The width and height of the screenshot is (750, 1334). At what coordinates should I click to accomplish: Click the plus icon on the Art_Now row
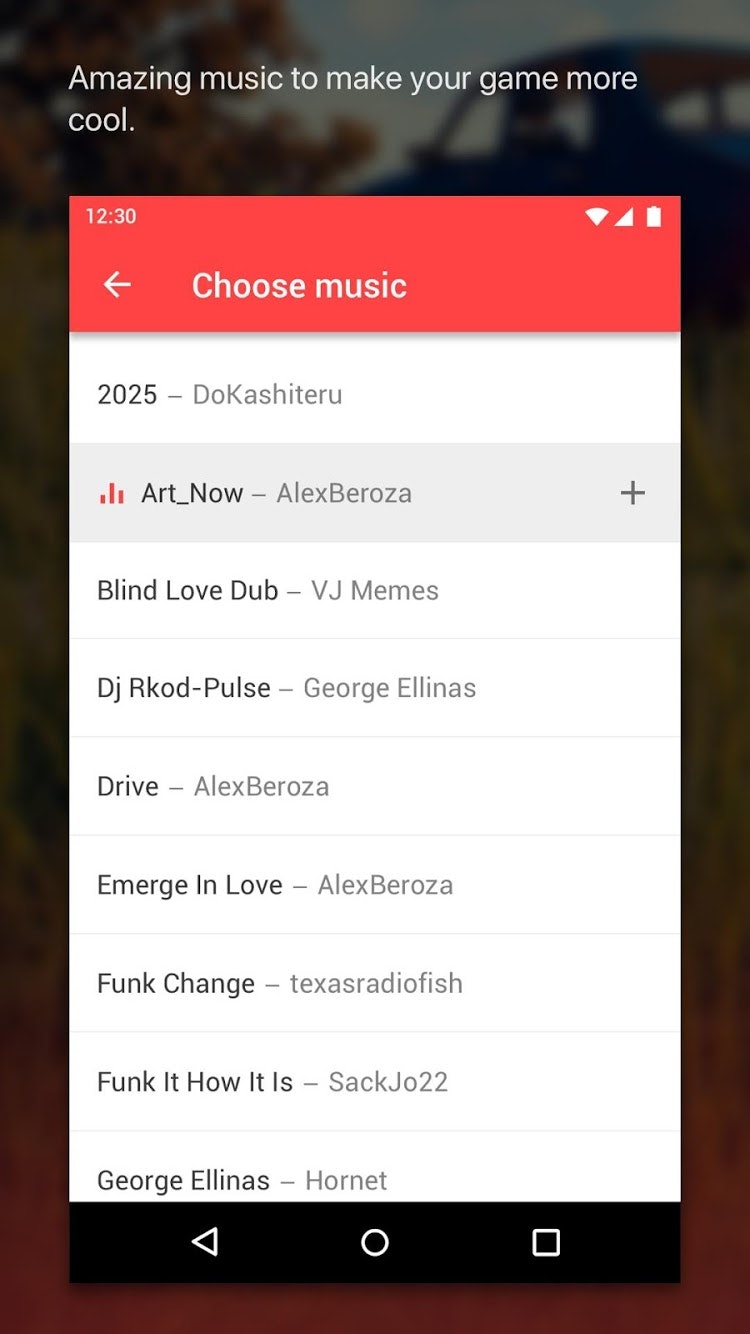[x=632, y=492]
